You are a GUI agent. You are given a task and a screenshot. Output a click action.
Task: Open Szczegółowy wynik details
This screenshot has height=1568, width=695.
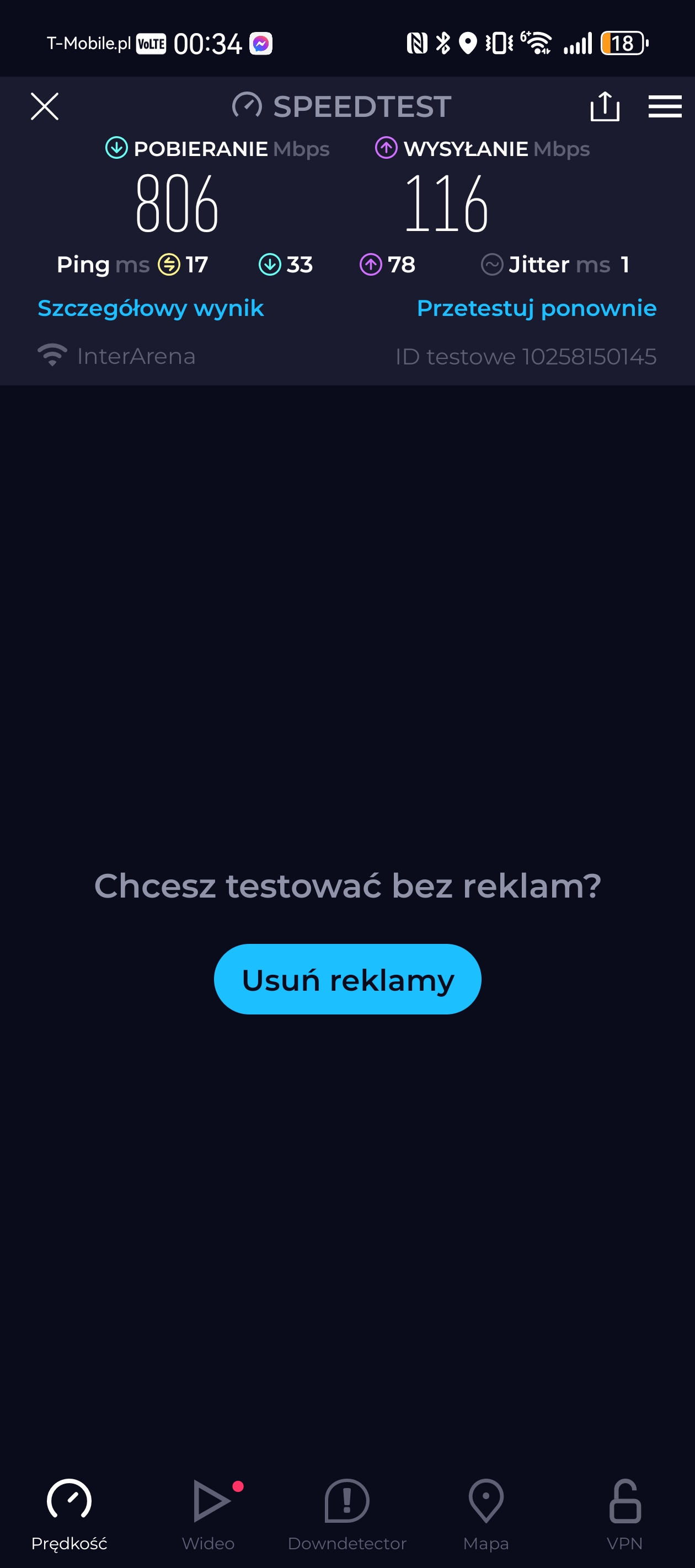click(x=151, y=309)
